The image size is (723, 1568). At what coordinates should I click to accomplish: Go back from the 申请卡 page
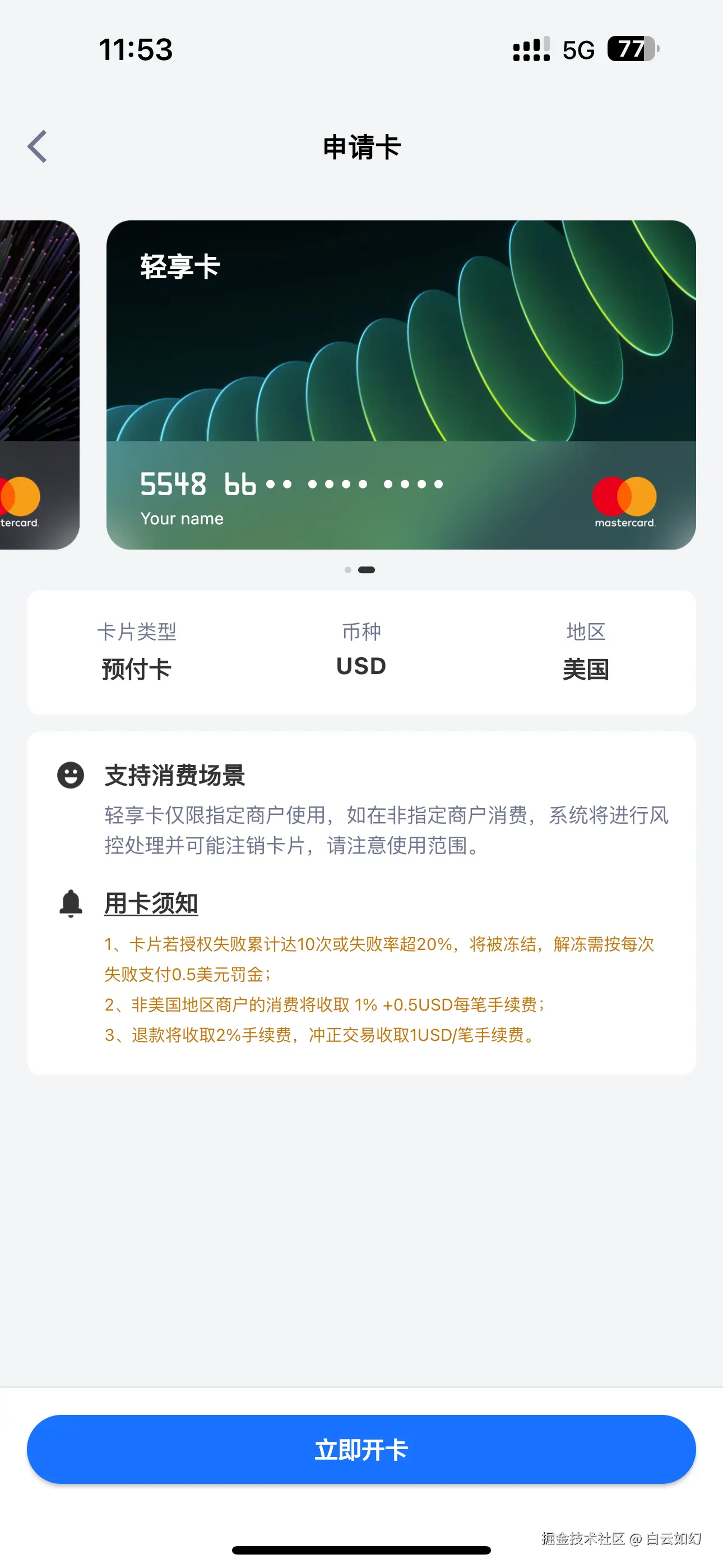pyautogui.click(x=37, y=147)
